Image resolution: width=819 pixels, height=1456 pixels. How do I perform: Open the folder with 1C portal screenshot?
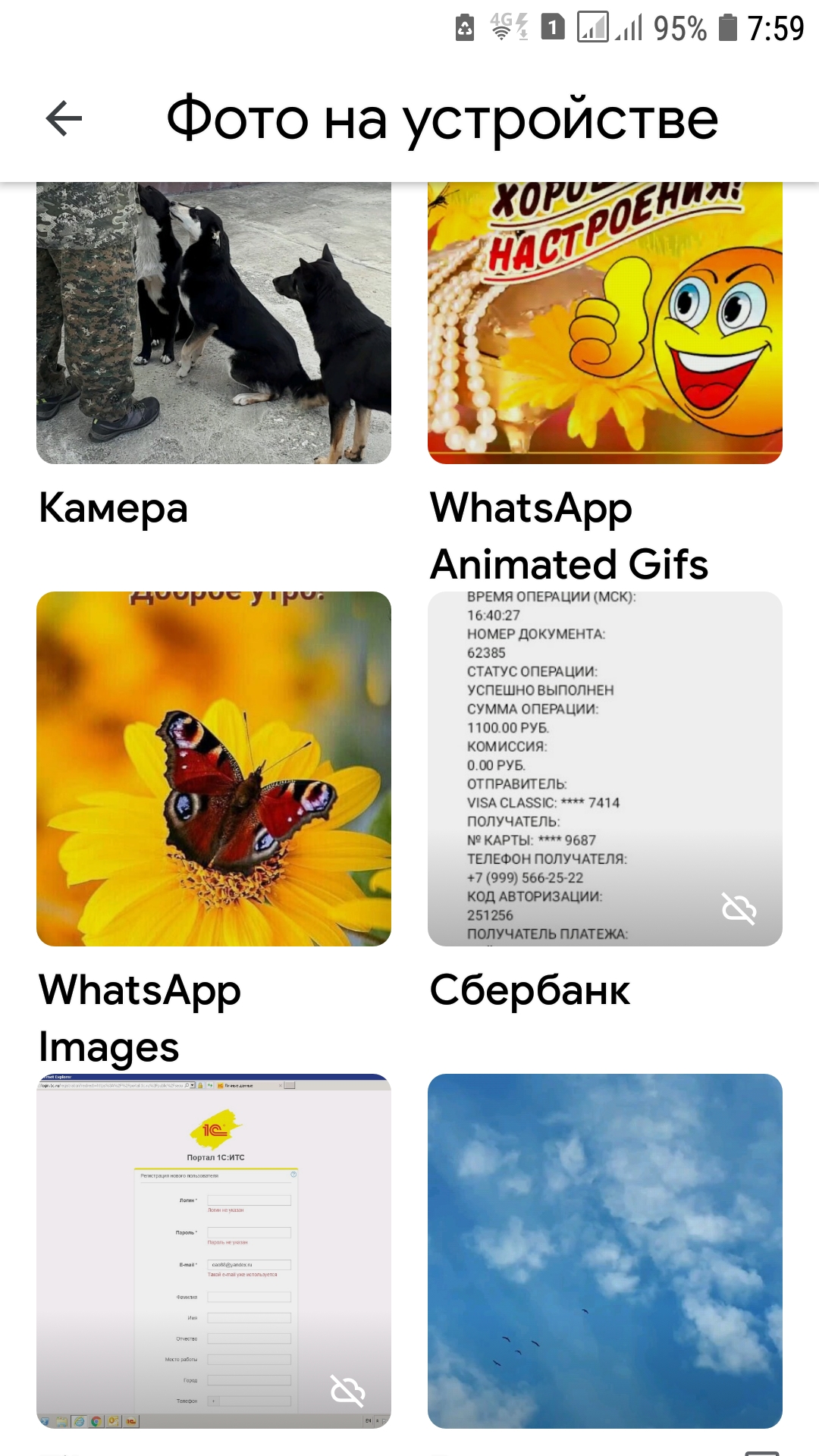click(214, 1250)
